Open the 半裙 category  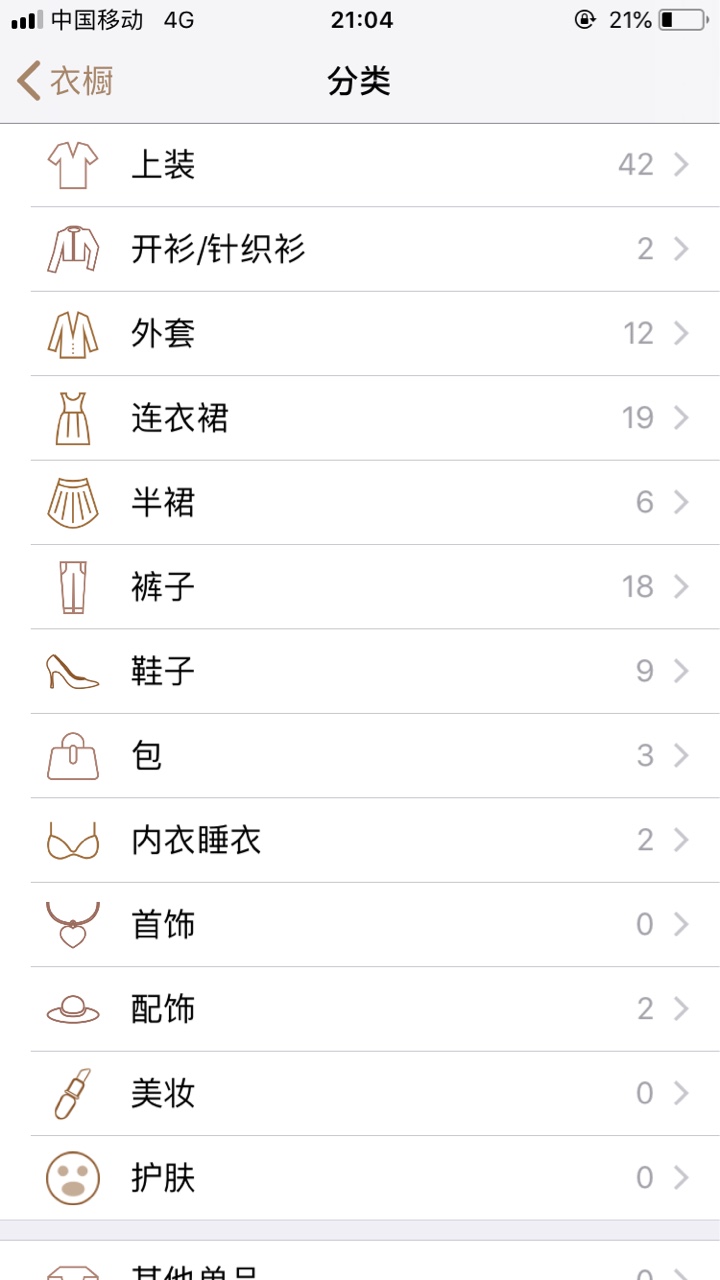[360, 503]
